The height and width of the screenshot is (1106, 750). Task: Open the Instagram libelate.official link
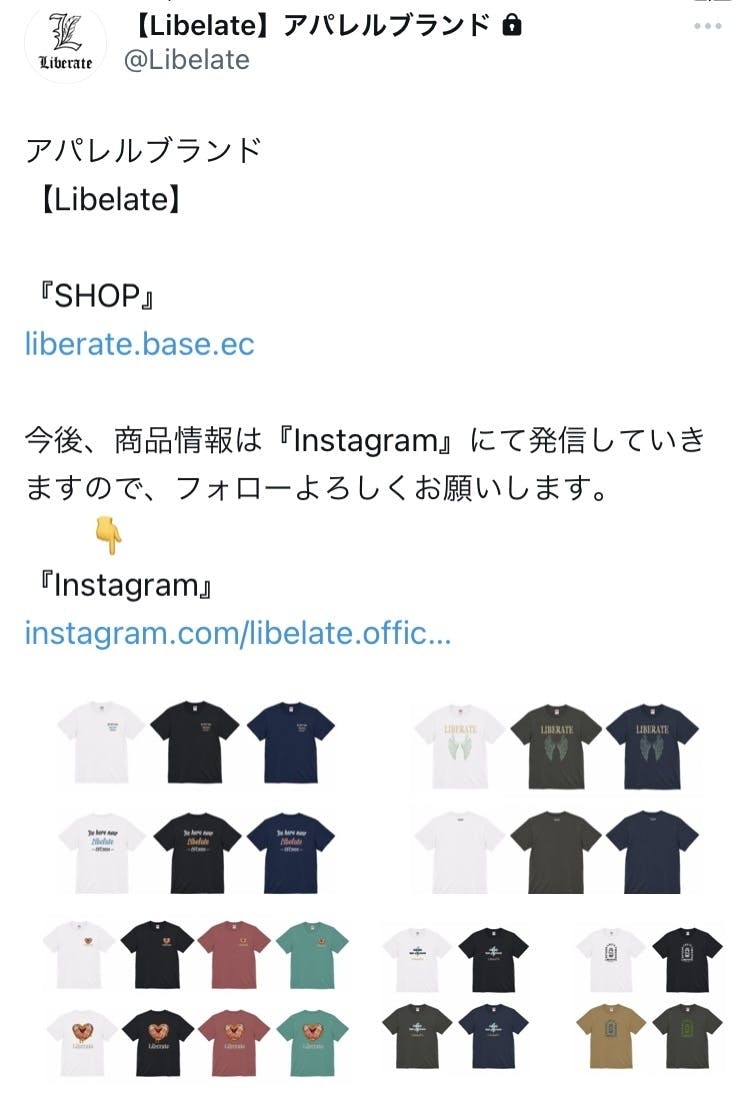[x=238, y=633]
